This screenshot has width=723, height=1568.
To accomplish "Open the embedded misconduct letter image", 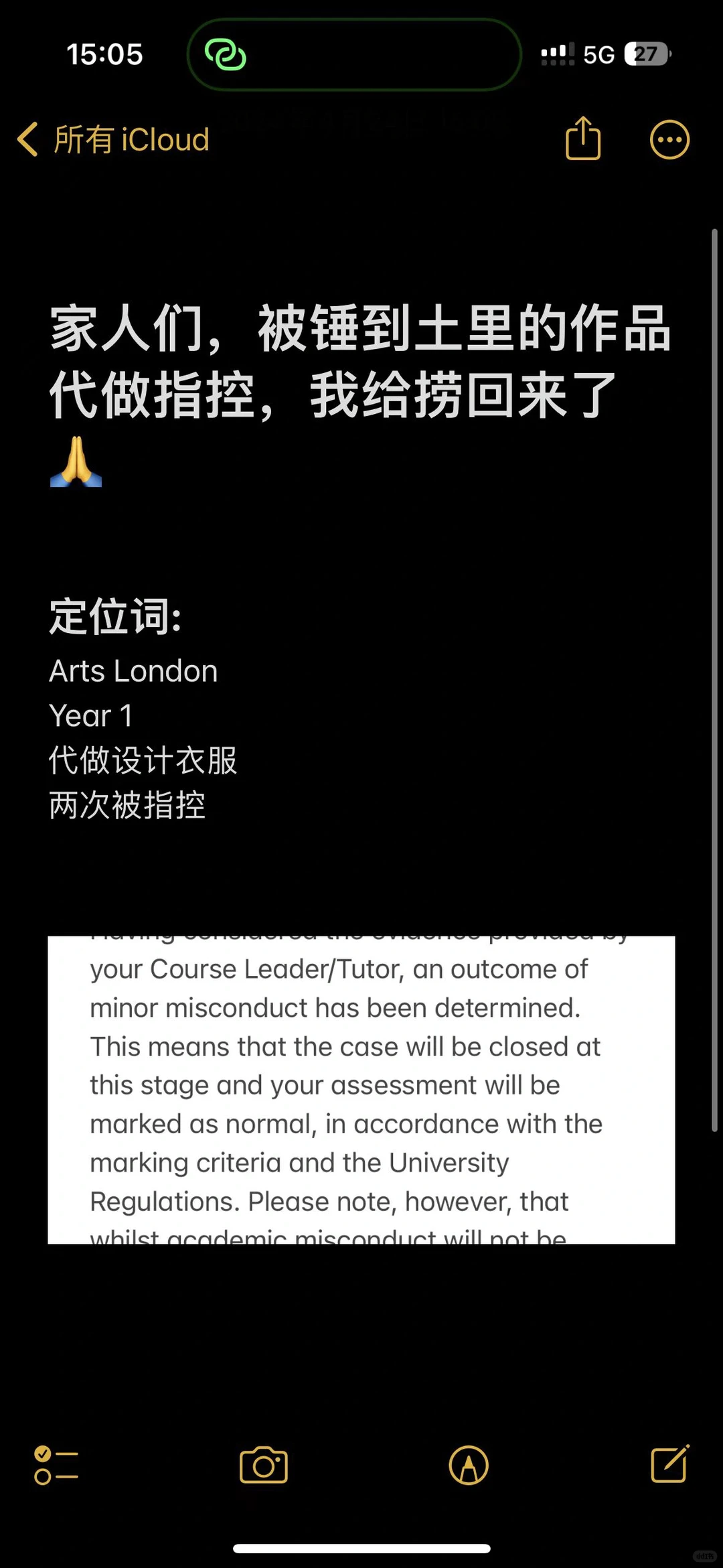I will tap(361, 1090).
